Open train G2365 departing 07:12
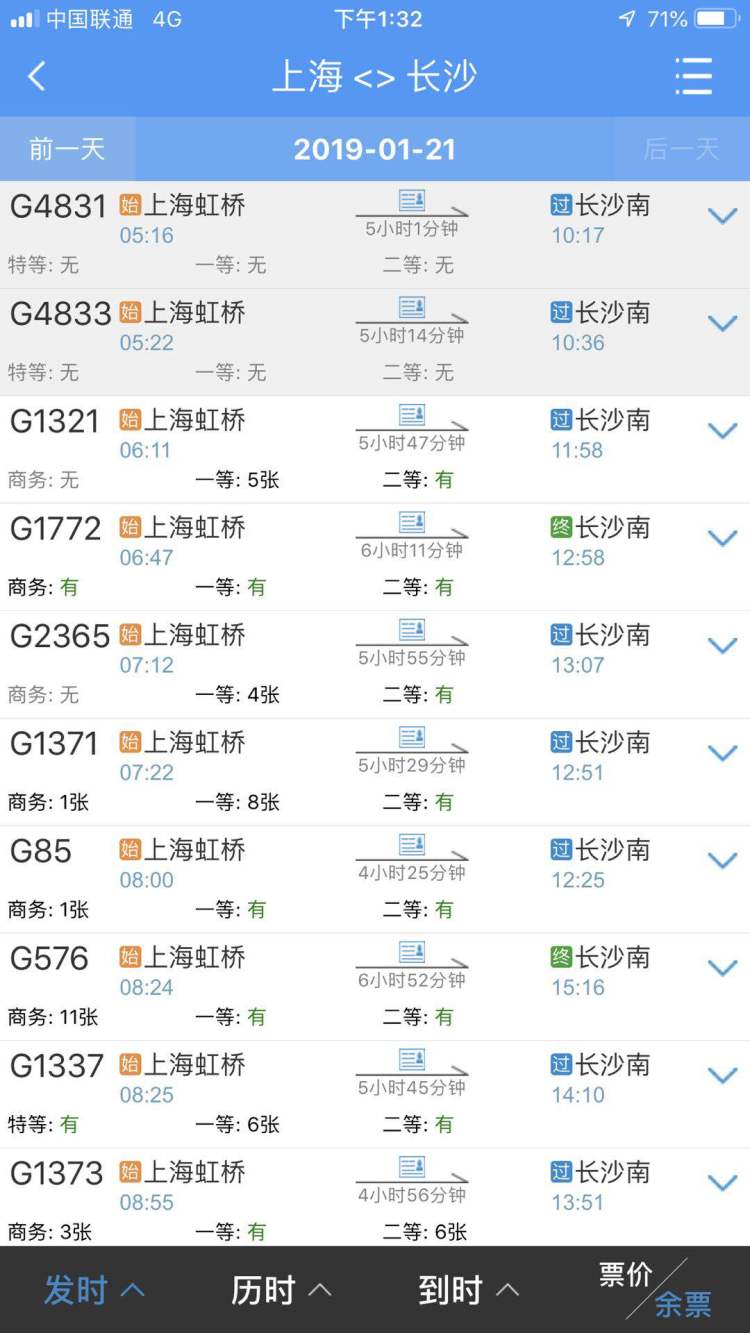Viewport: 750px width, 1333px height. click(x=375, y=665)
